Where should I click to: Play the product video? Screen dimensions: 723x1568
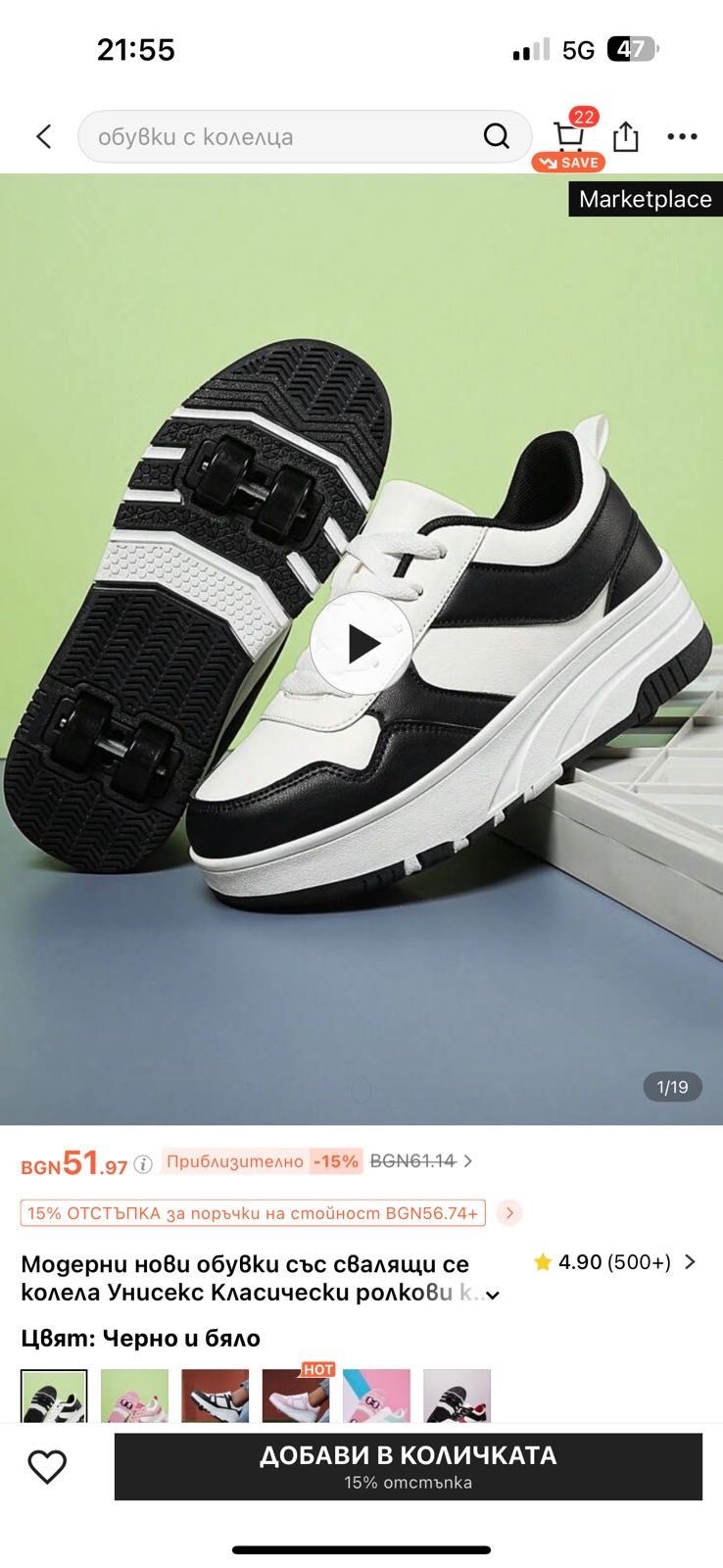pyautogui.click(x=362, y=644)
